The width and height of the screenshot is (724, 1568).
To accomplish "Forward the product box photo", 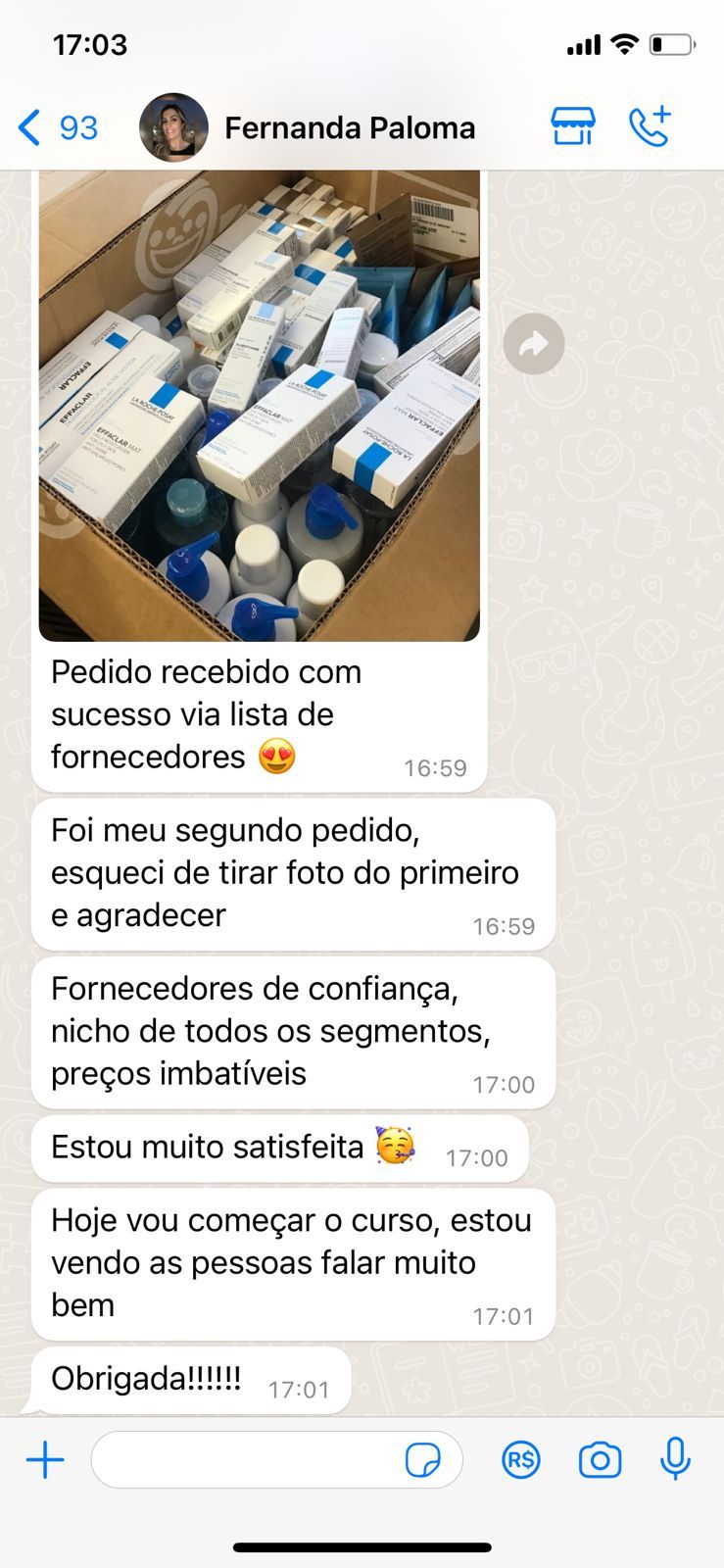I will click(x=534, y=343).
